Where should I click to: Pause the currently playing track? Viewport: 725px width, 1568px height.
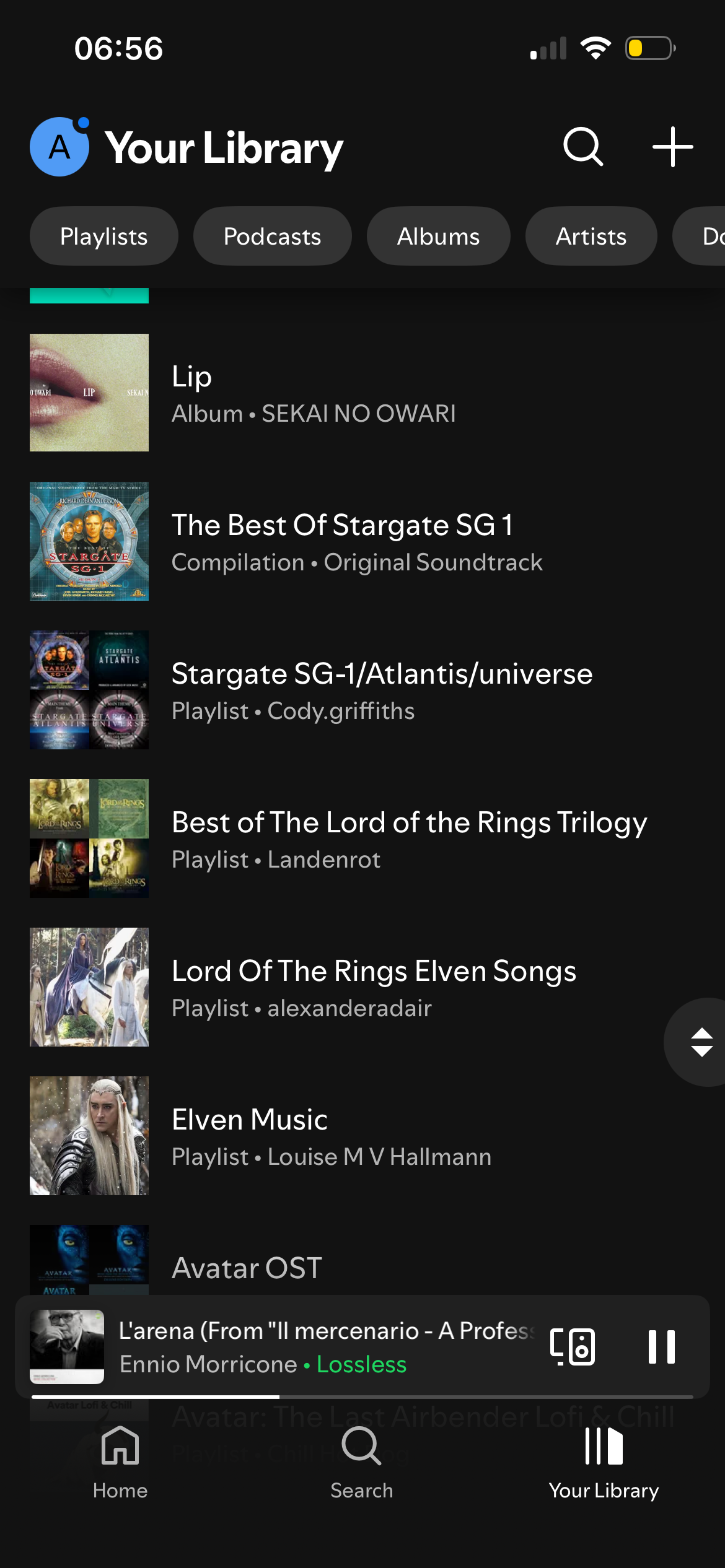tap(661, 1347)
